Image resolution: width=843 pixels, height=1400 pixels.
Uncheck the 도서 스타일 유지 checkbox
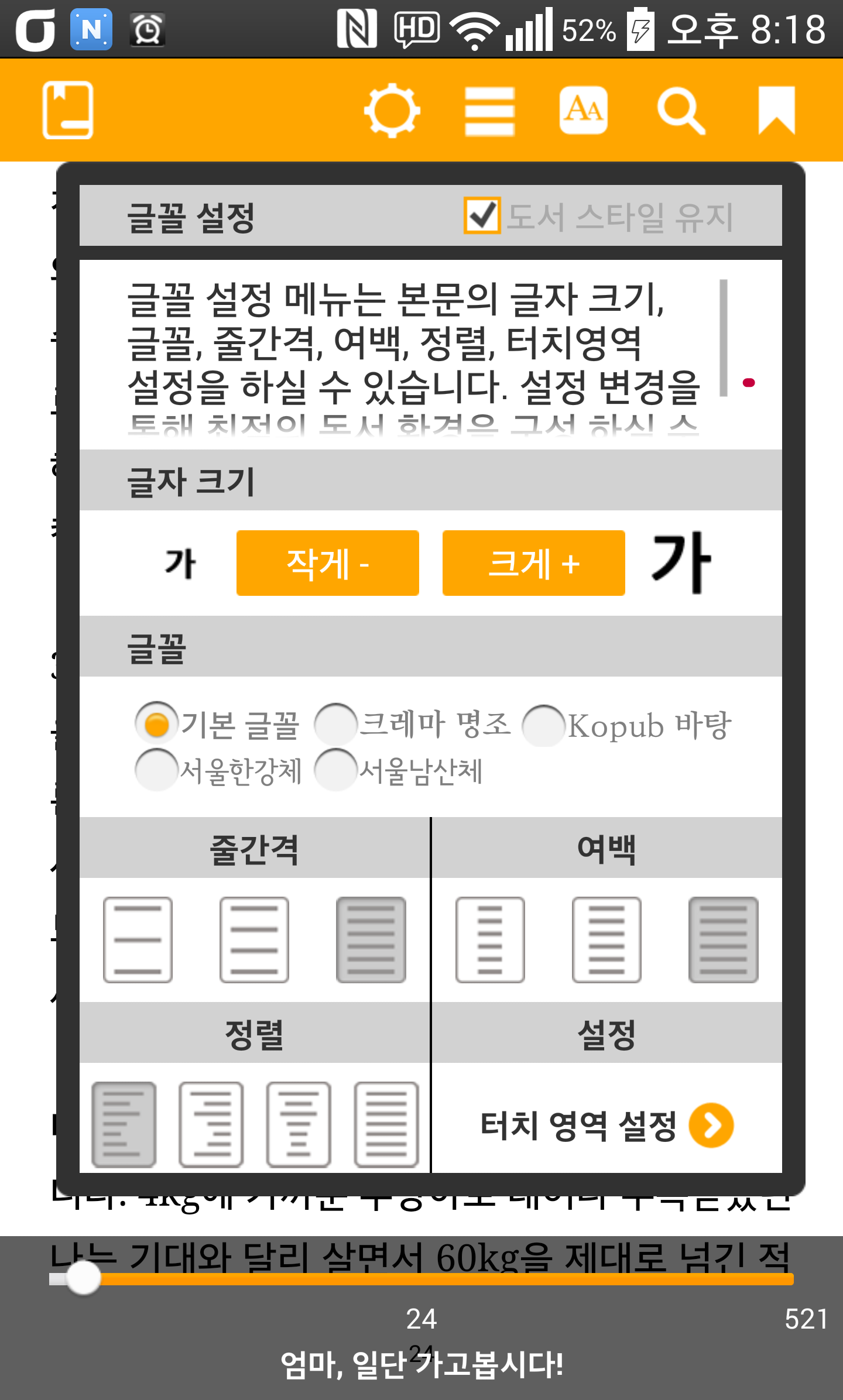coord(482,215)
